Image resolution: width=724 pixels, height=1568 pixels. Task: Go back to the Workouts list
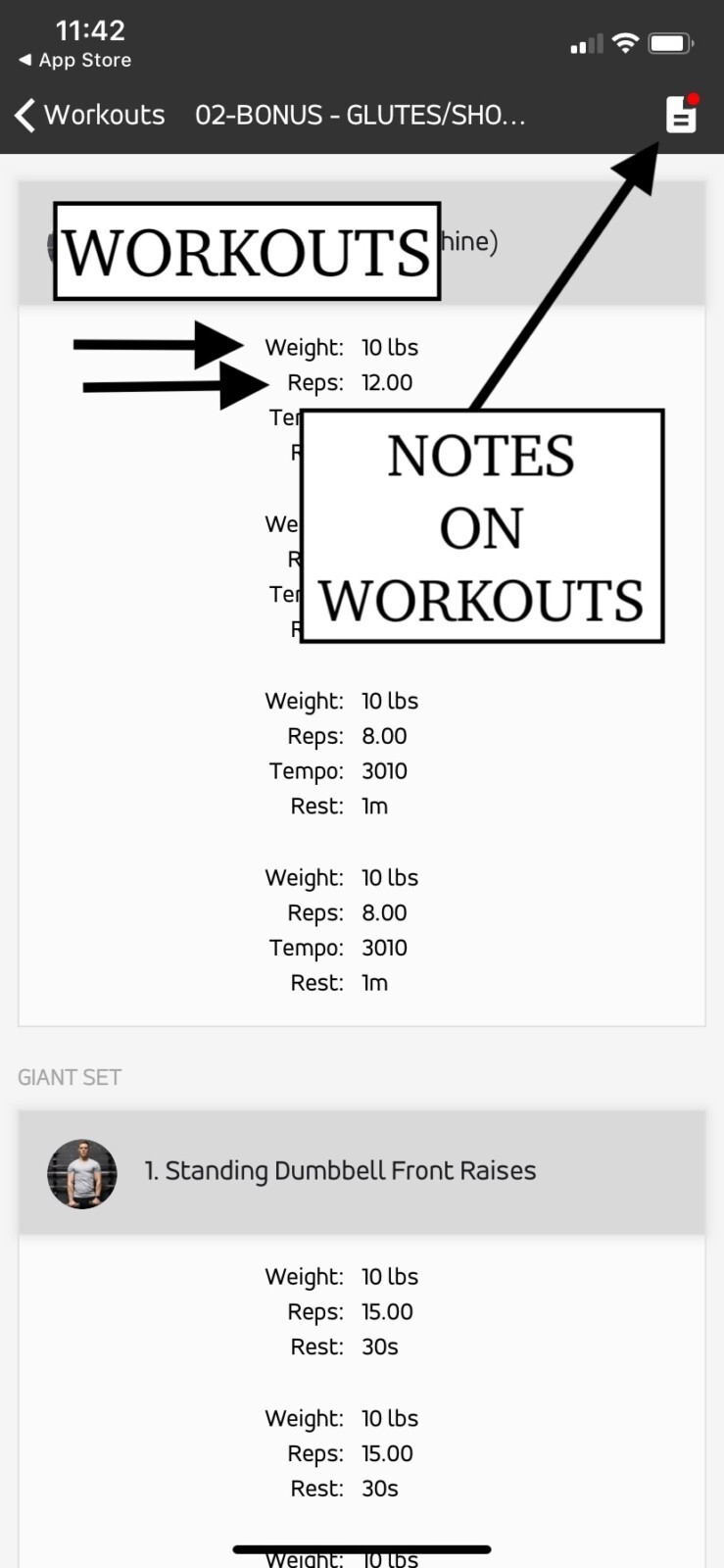tap(90, 115)
